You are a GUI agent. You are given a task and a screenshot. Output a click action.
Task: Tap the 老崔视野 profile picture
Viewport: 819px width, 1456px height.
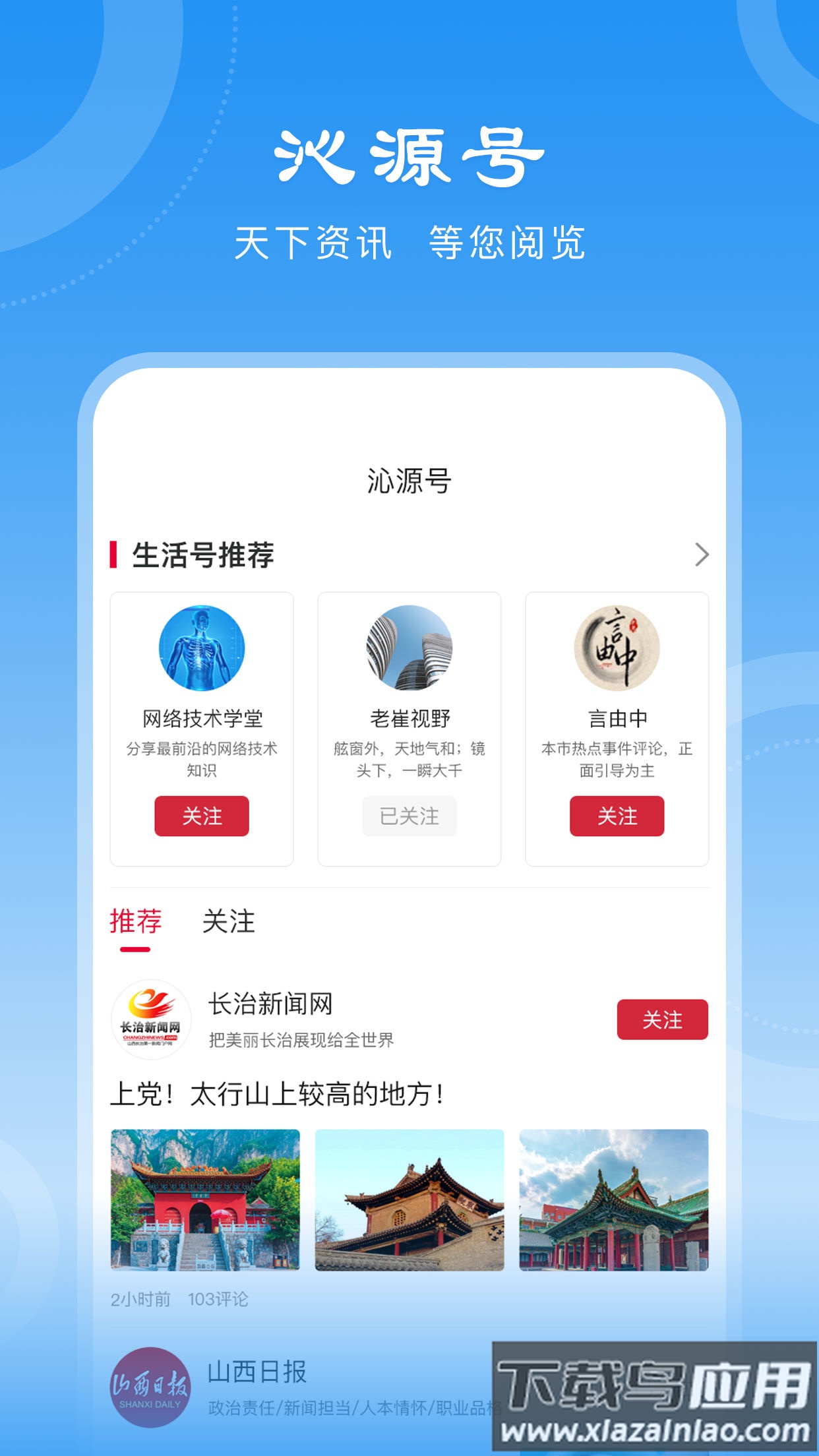pyautogui.click(x=409, y=648)
